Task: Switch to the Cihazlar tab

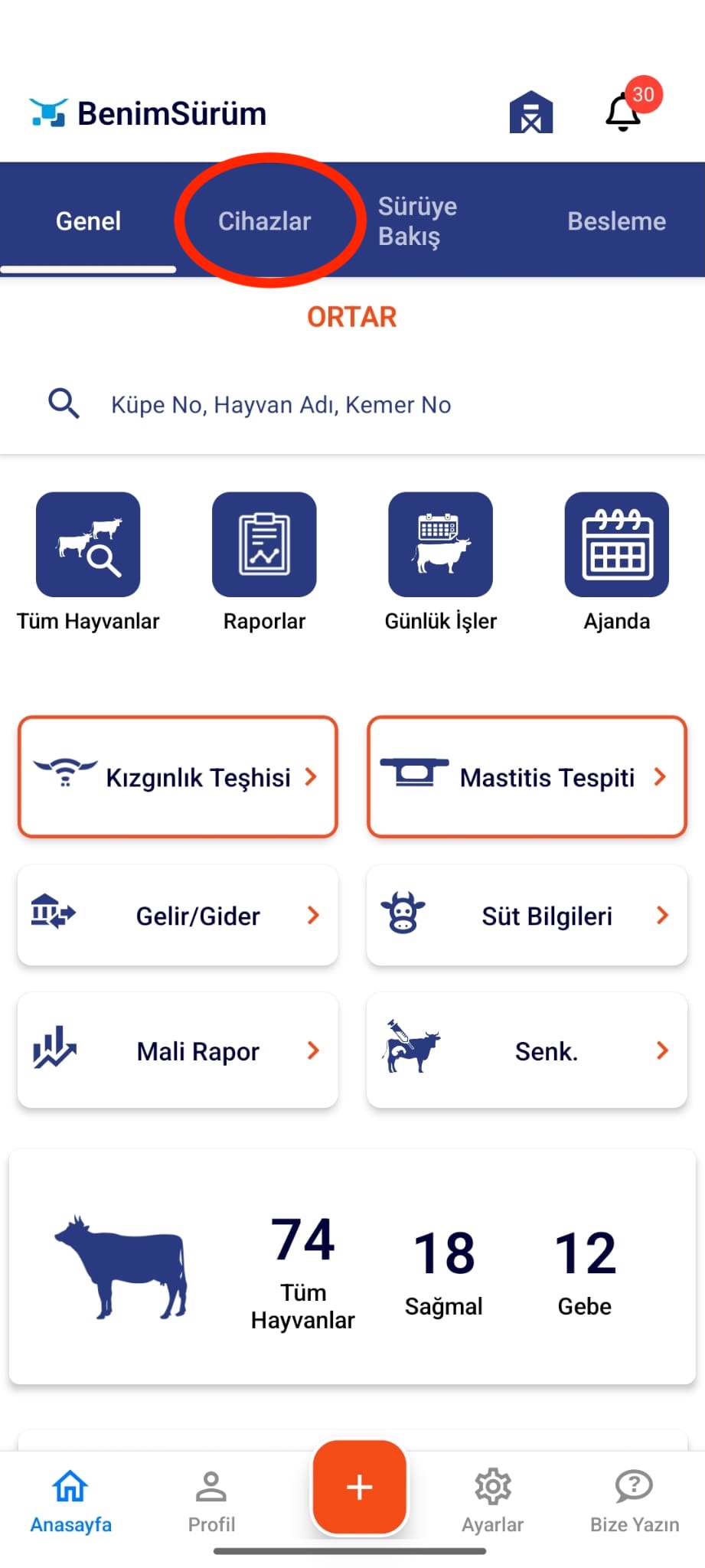Action: (264, 221)
